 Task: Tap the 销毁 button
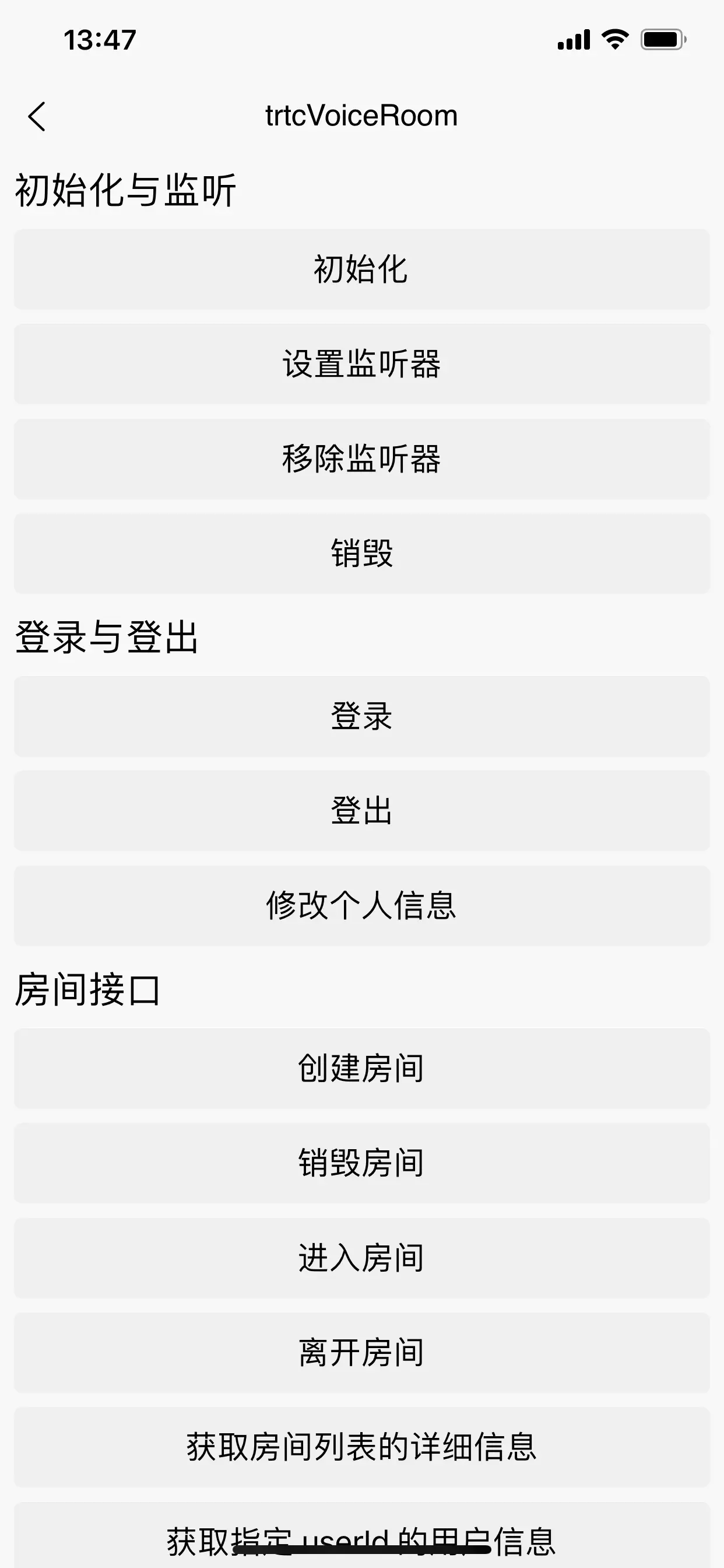pos(361,554)
